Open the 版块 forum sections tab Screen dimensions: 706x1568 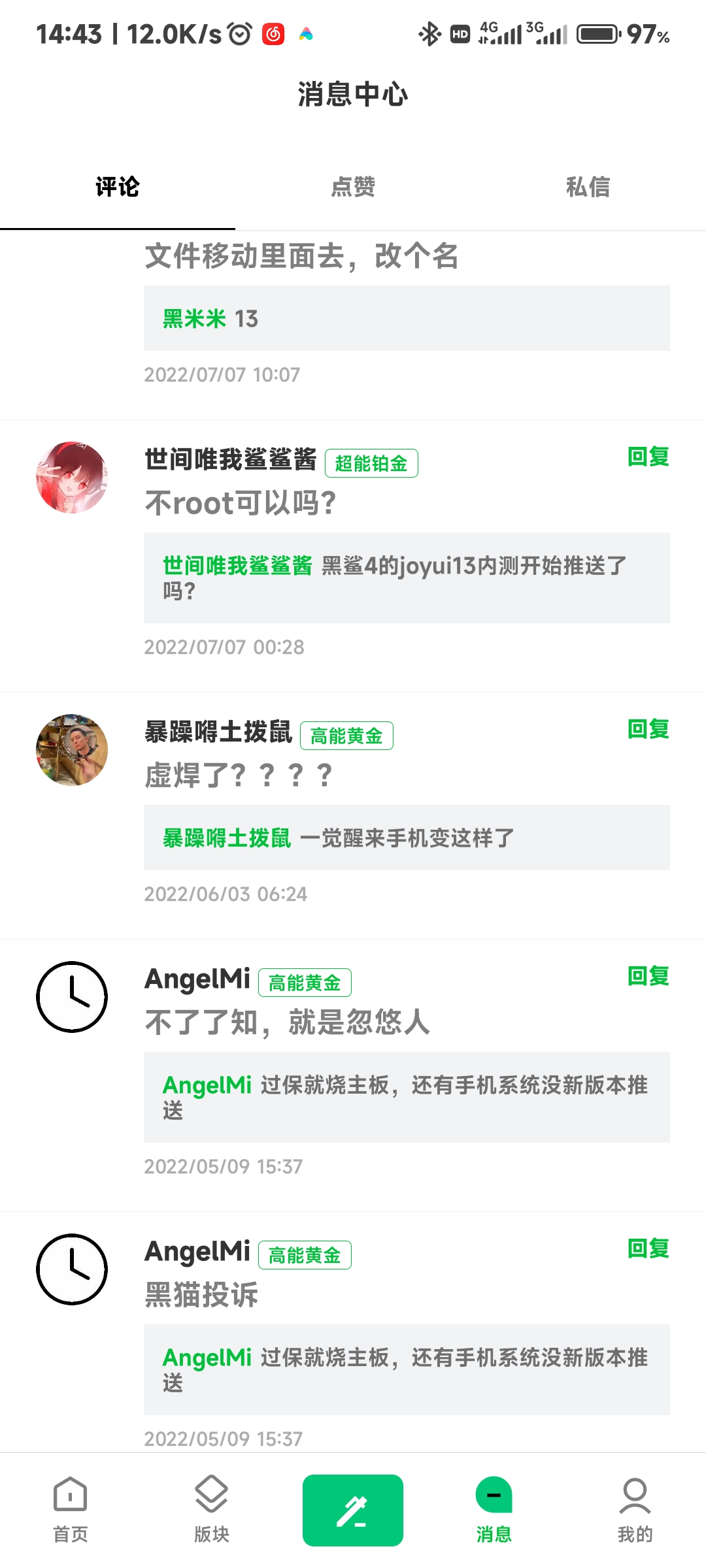pyautogui.click(x=211, y=1509)
